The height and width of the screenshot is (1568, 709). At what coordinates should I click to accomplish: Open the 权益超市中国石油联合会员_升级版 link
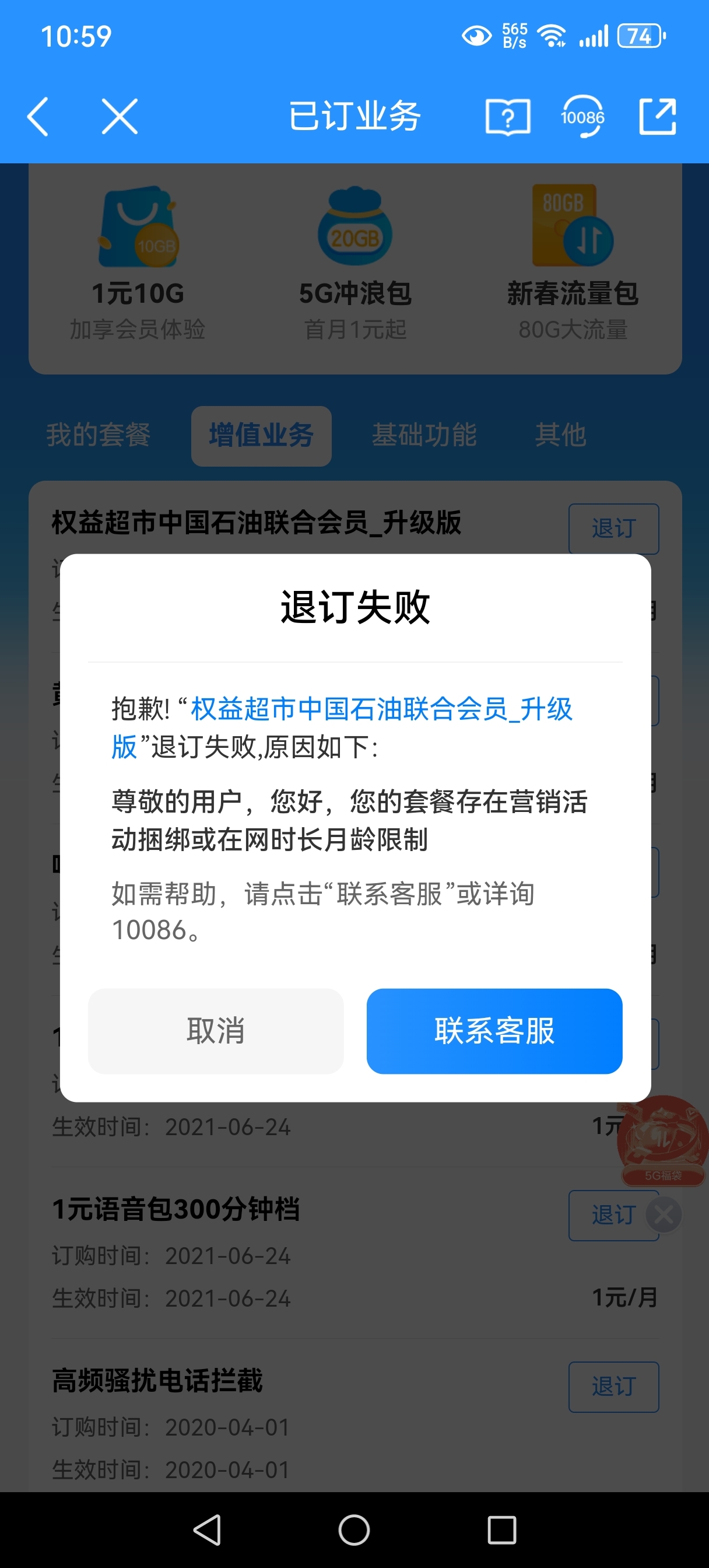(381, 709)
